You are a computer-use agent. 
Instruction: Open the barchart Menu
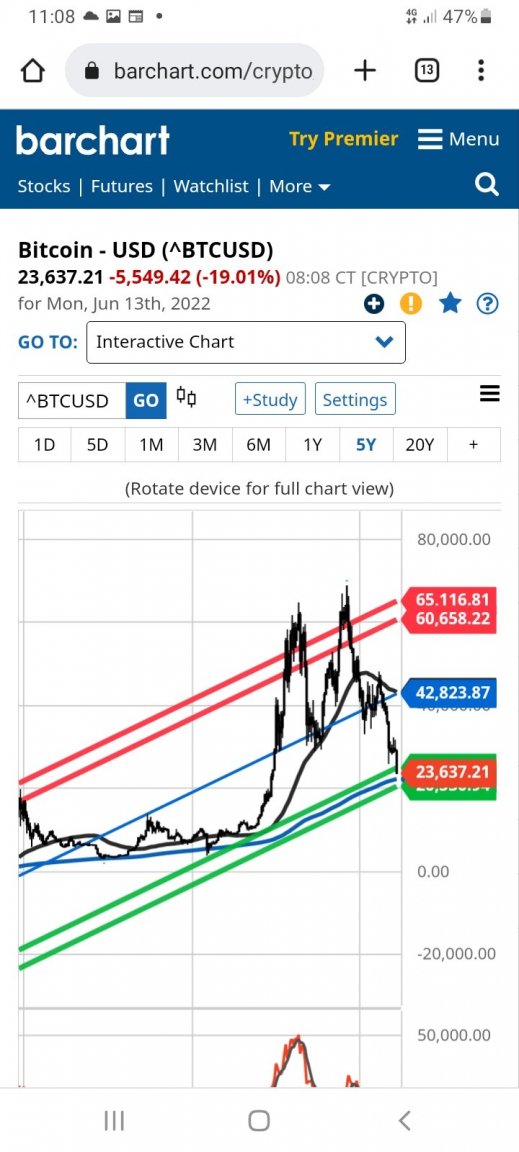(459, 139)
